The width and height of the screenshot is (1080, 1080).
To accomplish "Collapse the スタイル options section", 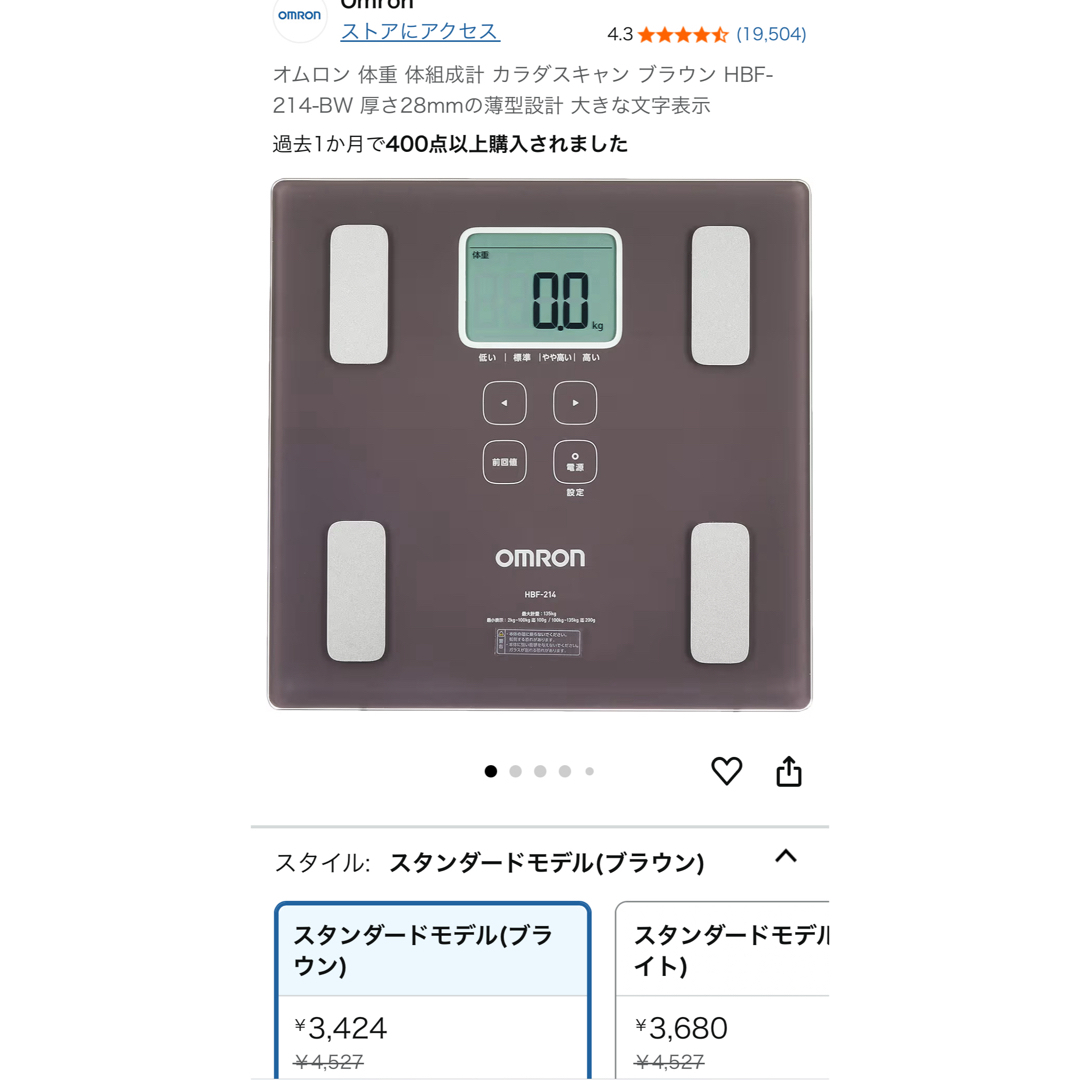I will [786, 857].
